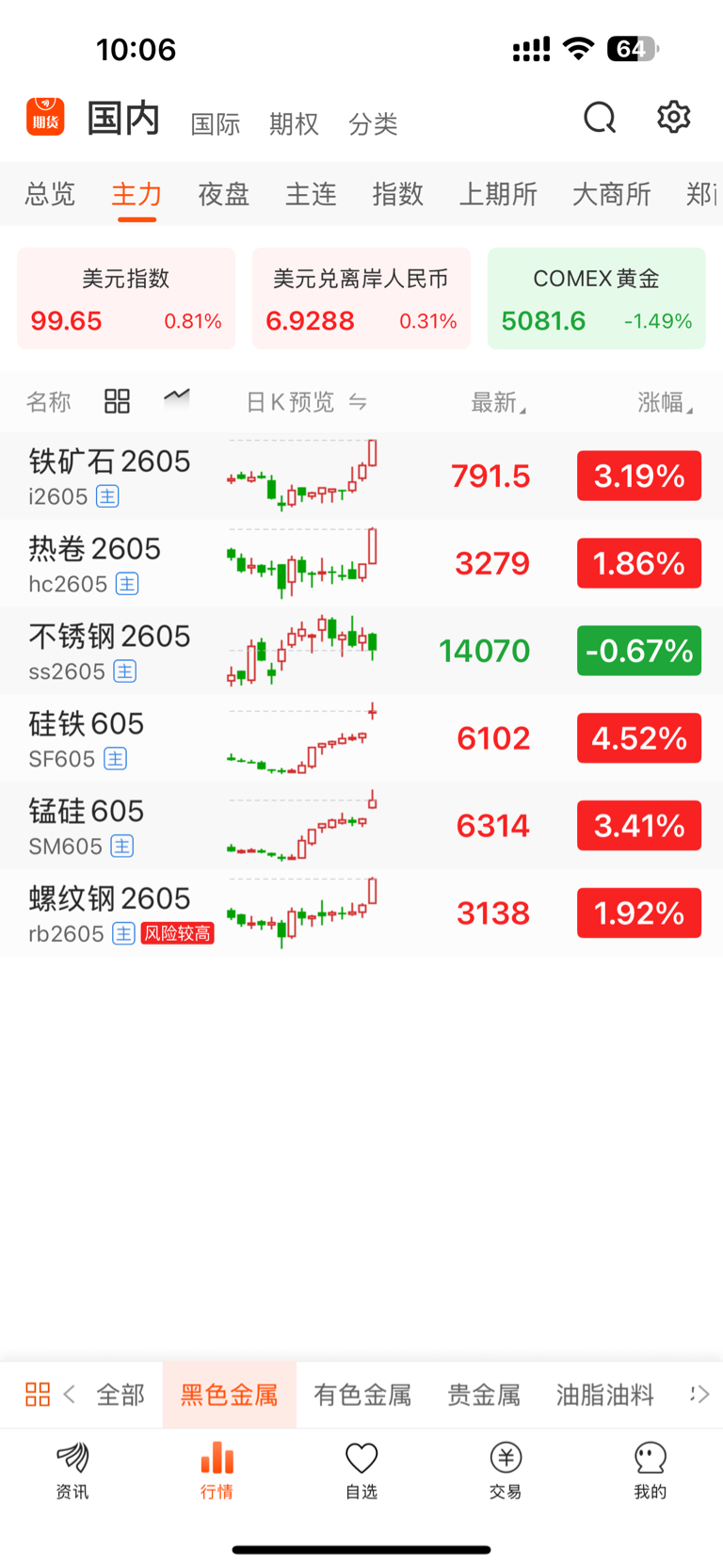Filter by 贵金属 category
723x1568 pixels.
point(483,1395)
